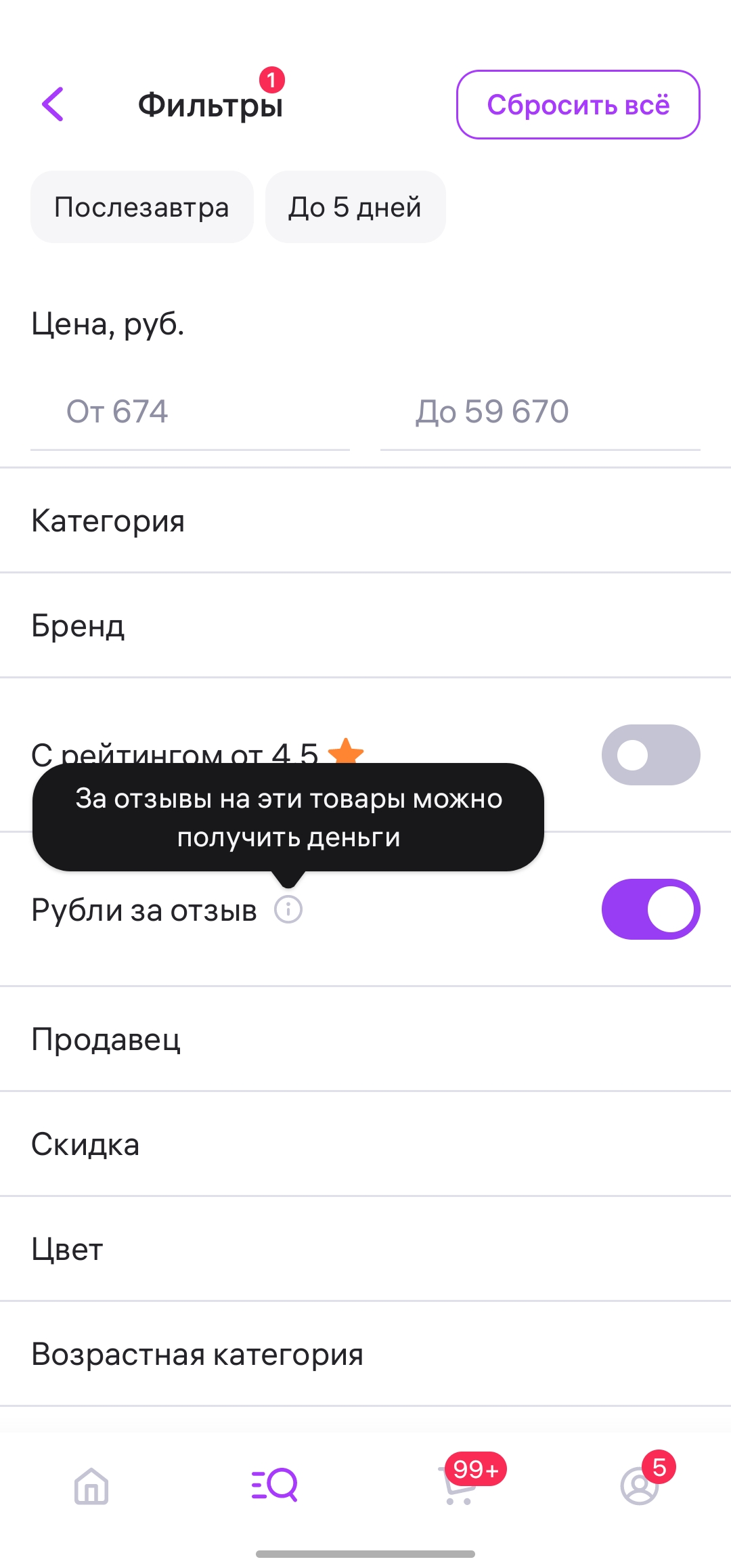Open the Бренд filter
The height and width of the screenshot is (1568, 731).
(365, 626)
